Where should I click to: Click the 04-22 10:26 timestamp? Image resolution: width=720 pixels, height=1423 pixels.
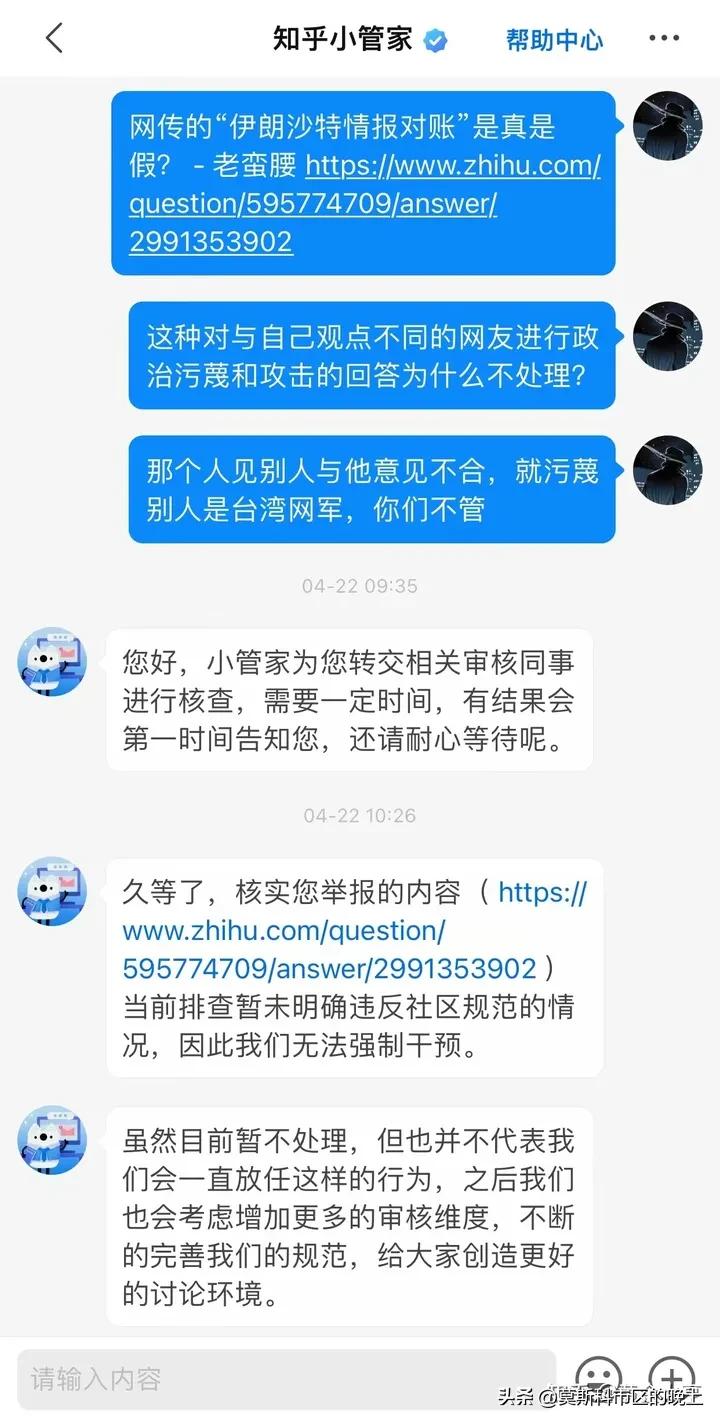pos(359,815)
